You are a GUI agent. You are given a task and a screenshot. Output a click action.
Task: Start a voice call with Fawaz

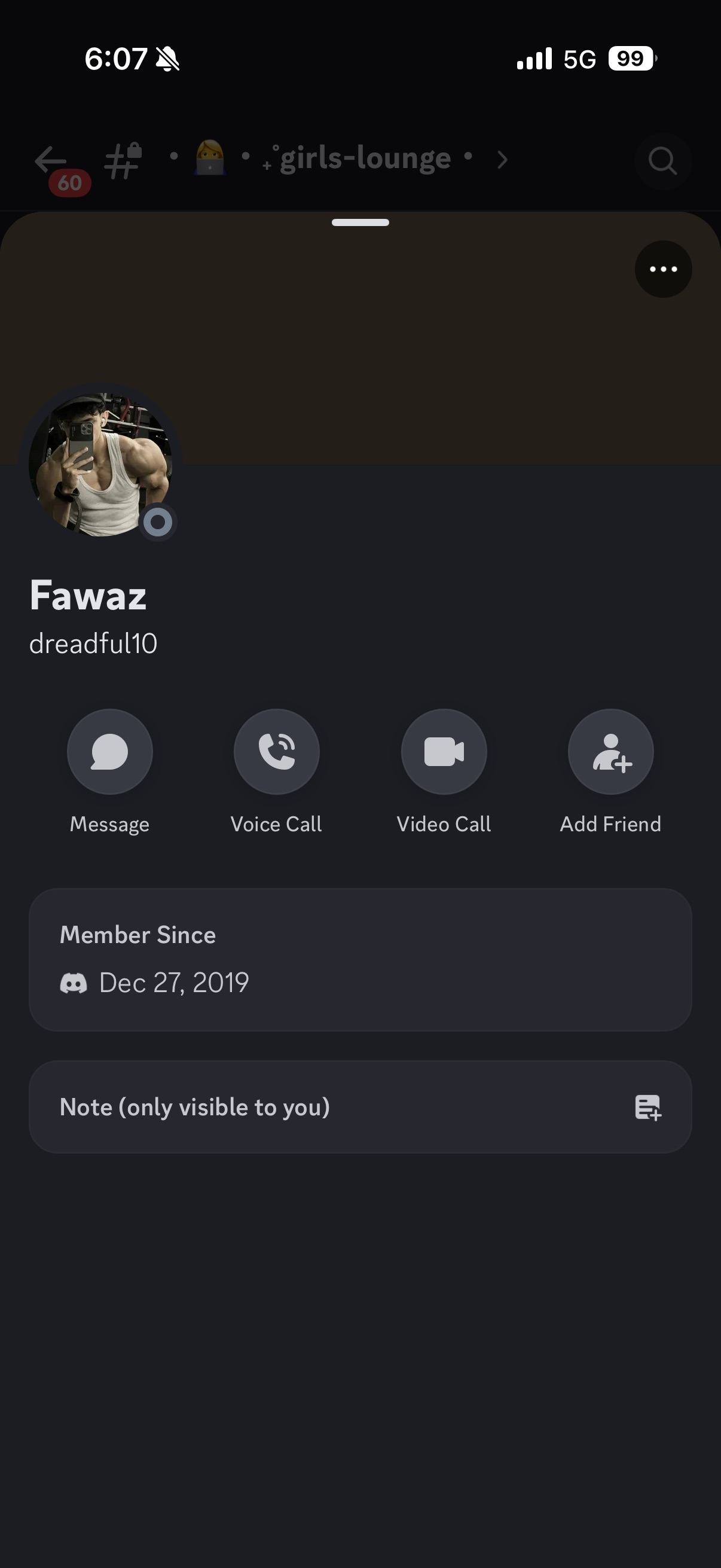coord(276,752)
